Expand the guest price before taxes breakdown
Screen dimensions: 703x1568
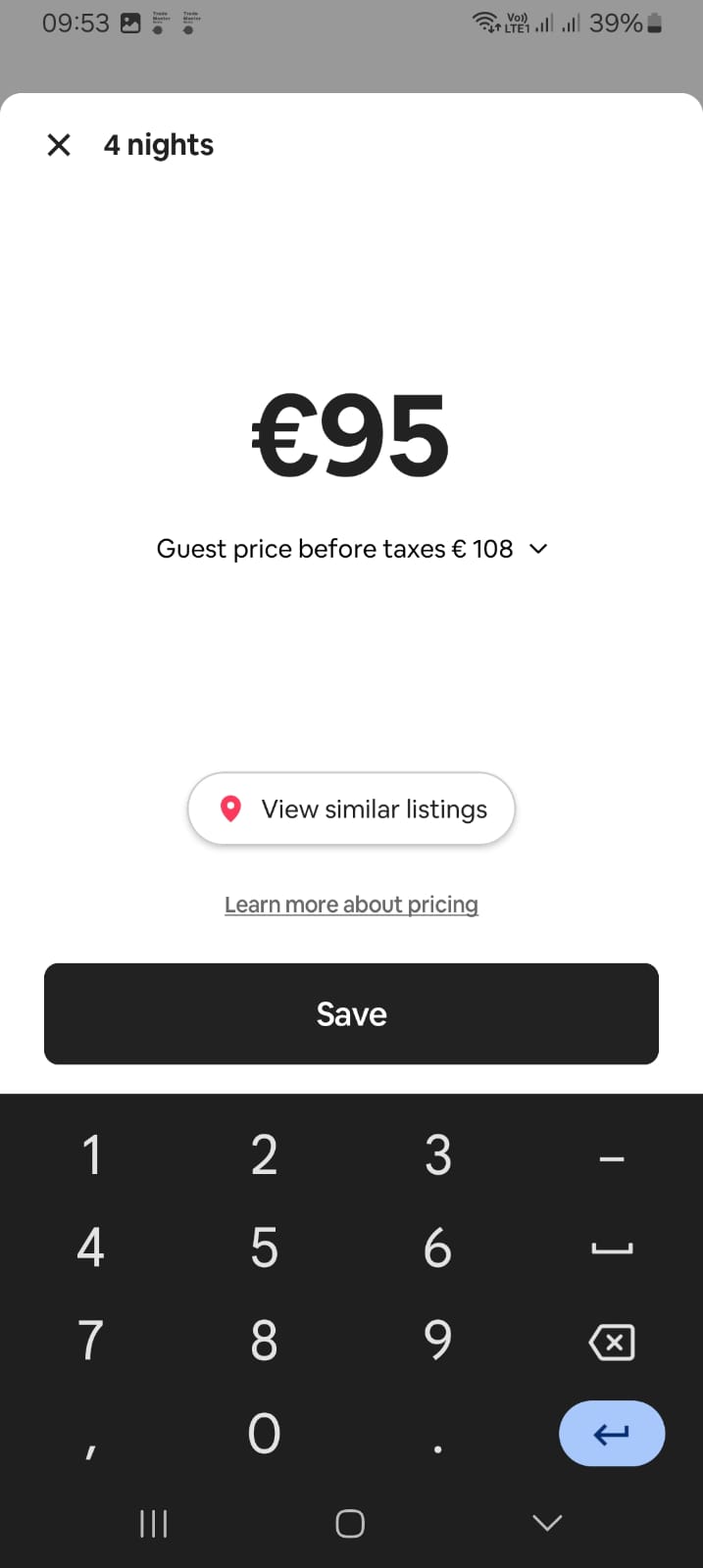(538, 549)
